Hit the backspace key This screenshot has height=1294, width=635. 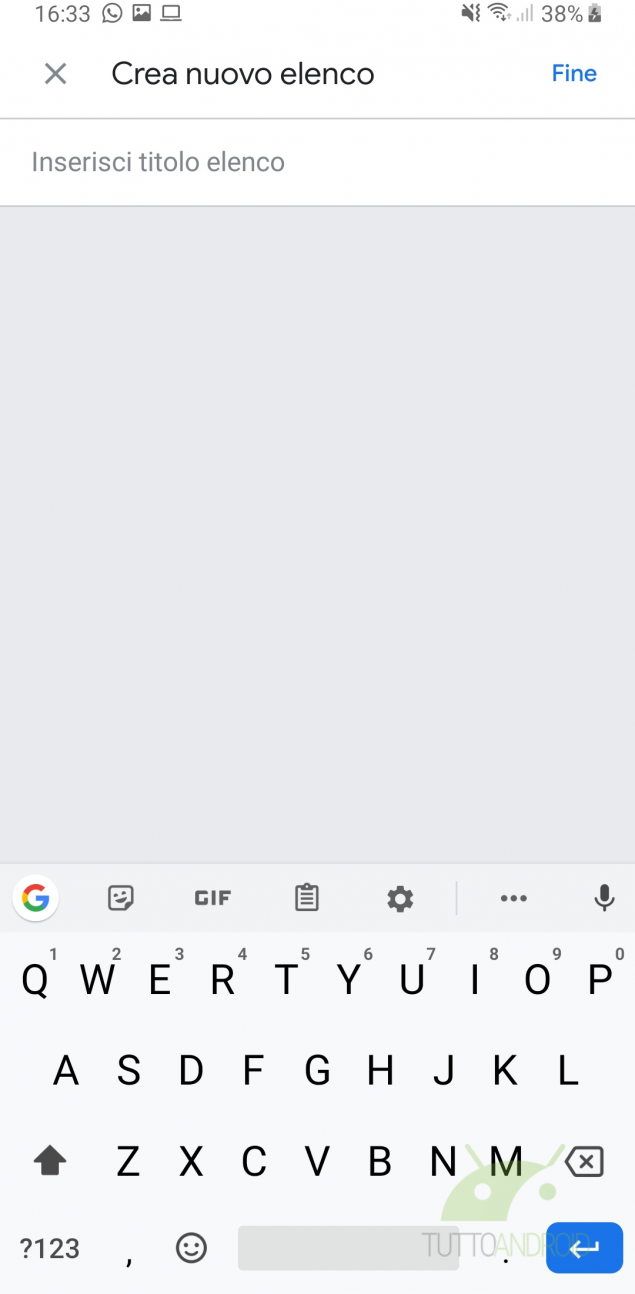[584, 1161]
